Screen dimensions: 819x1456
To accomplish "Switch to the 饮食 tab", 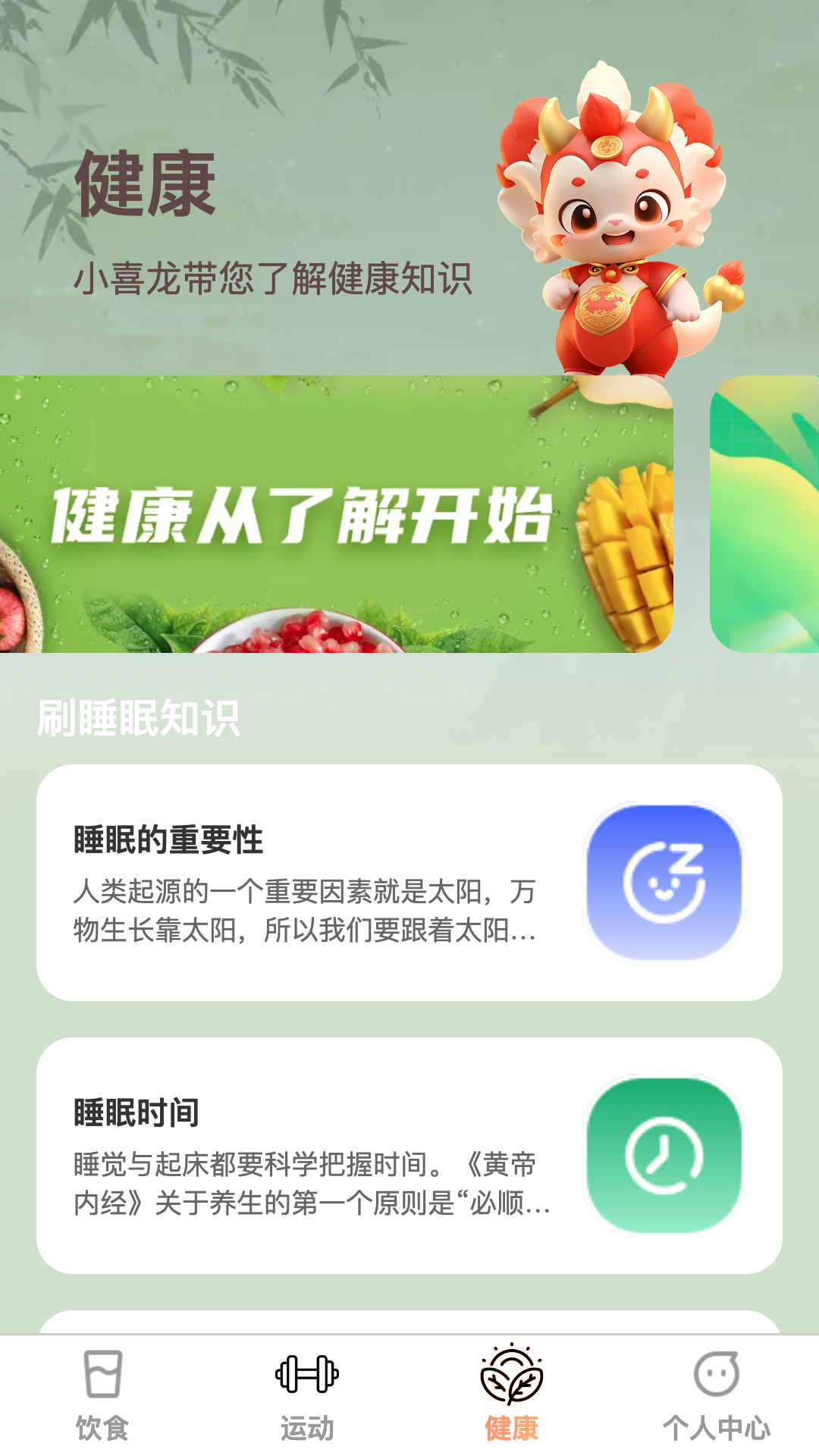I will point(102,1395).
